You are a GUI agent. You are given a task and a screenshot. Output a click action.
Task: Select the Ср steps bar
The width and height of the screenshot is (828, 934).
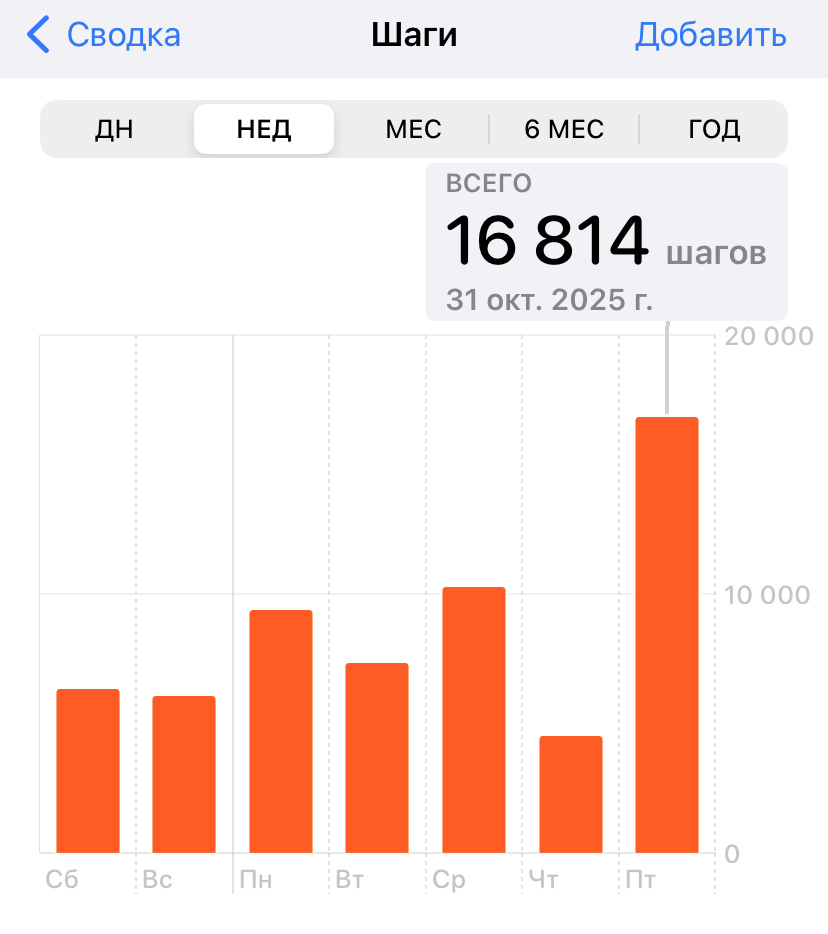[474, 720]
